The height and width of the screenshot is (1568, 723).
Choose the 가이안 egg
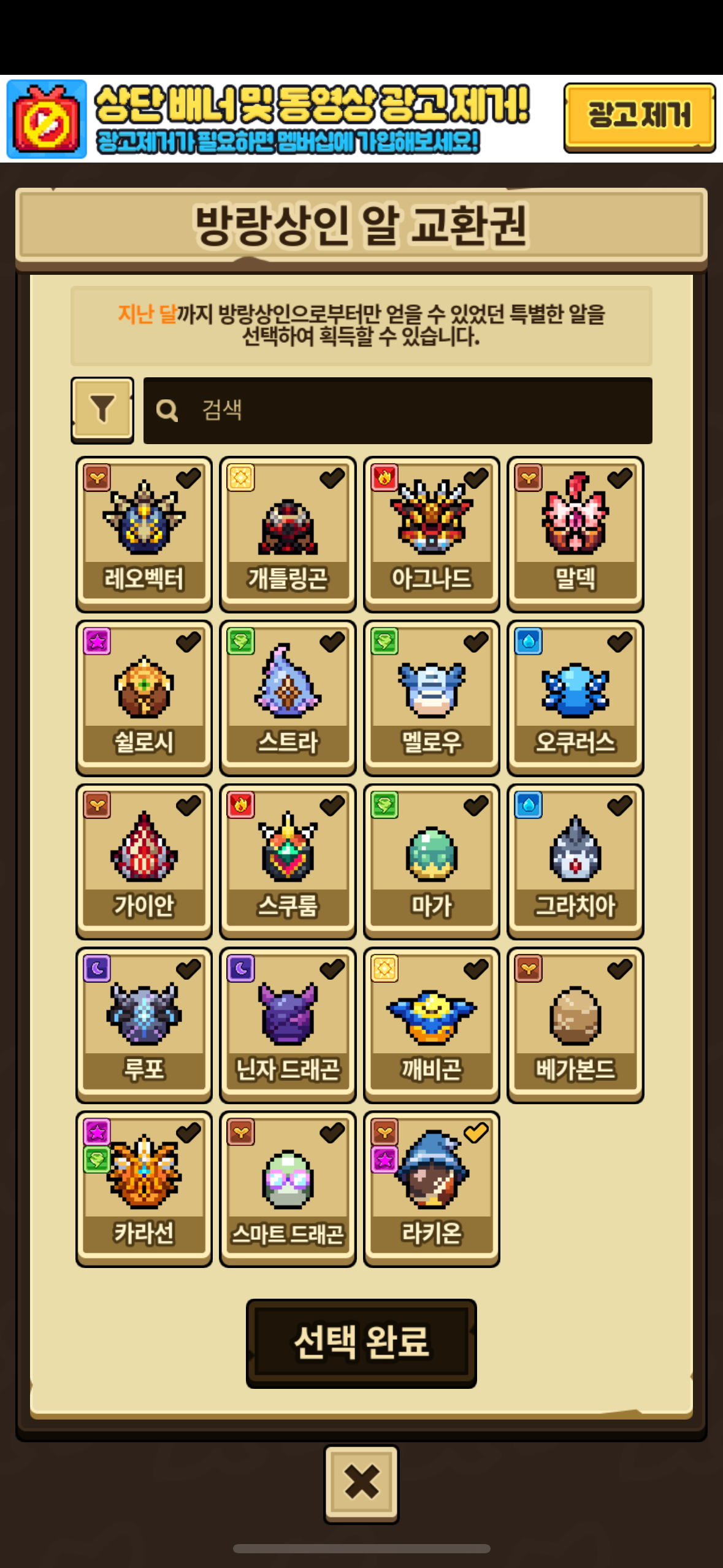[144, 861]
